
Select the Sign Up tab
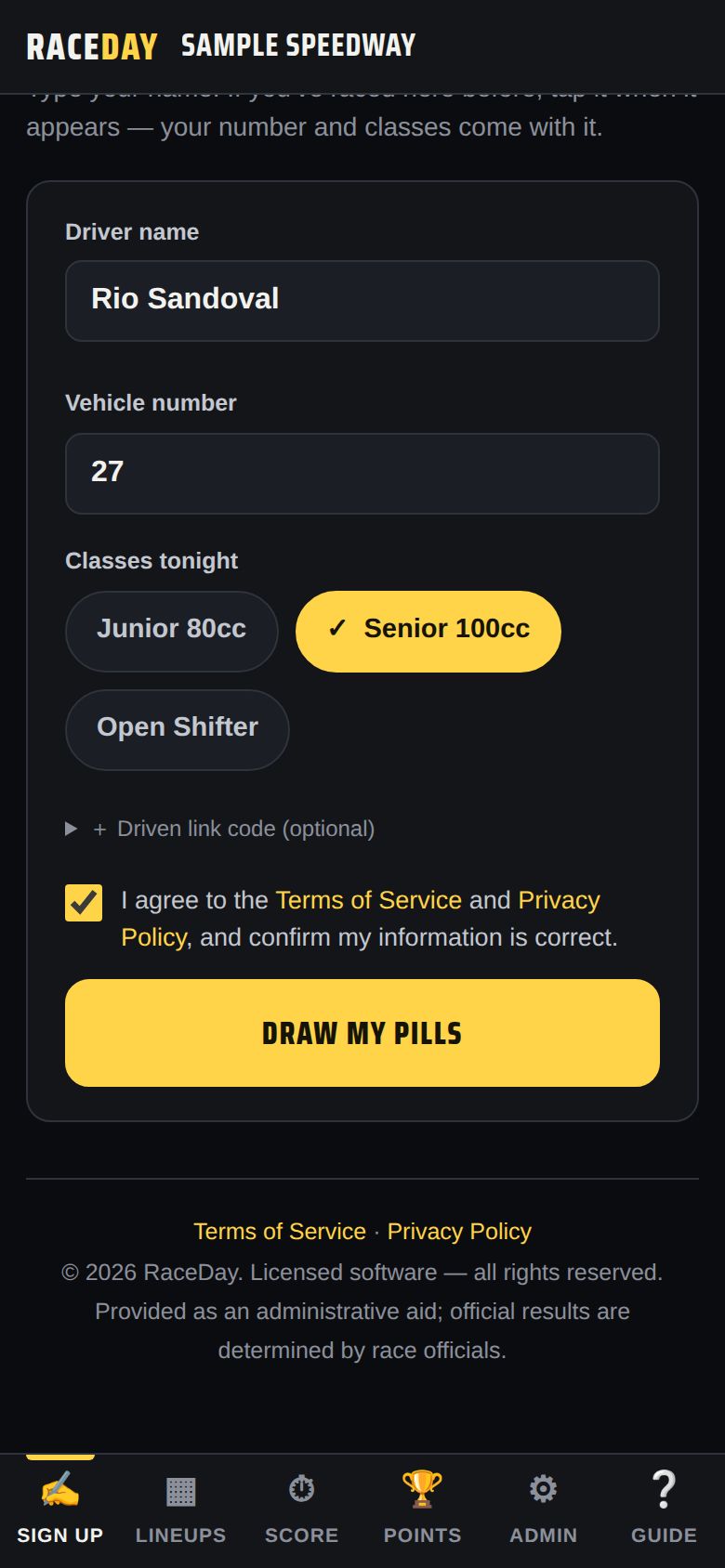tap(60, 1510)
